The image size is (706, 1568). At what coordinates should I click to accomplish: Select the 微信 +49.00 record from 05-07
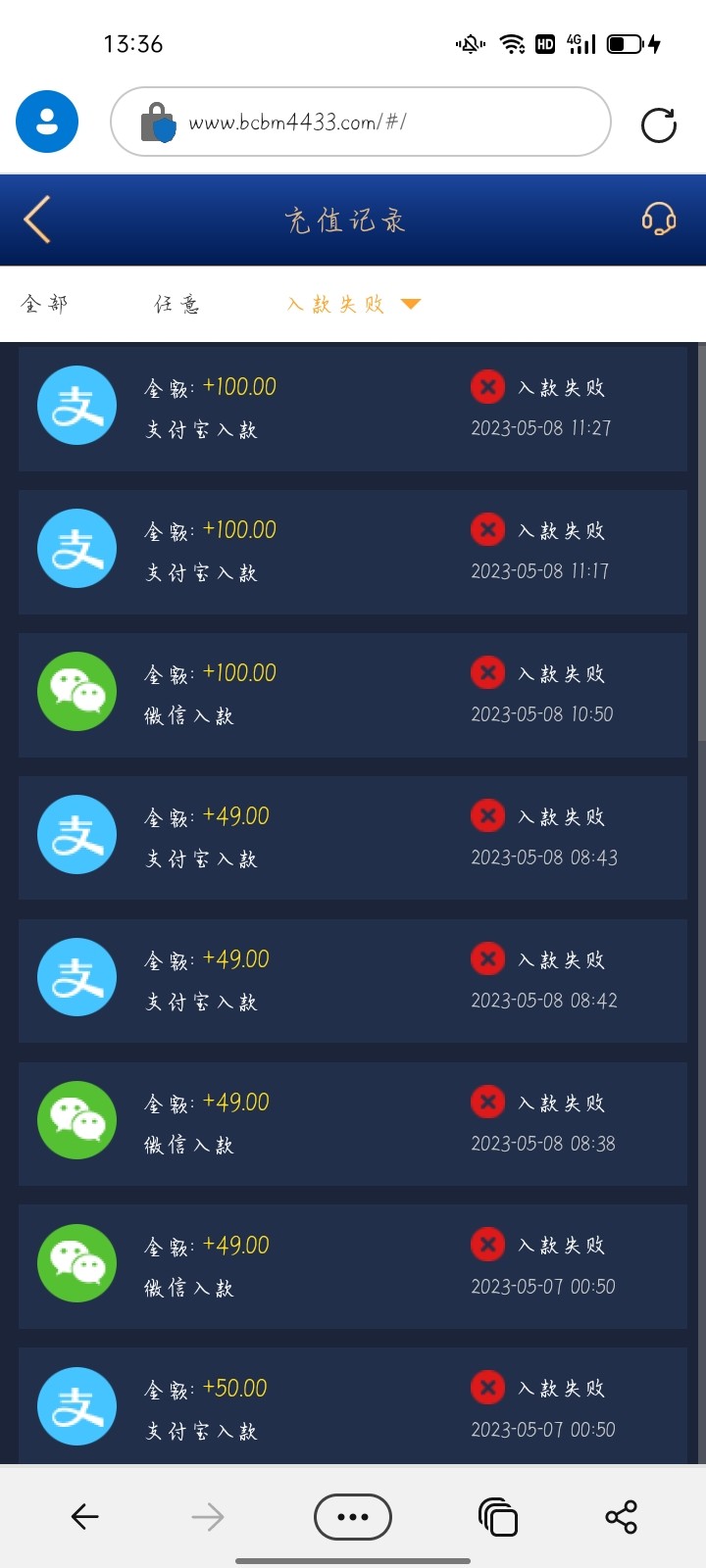pos(352,1265)
